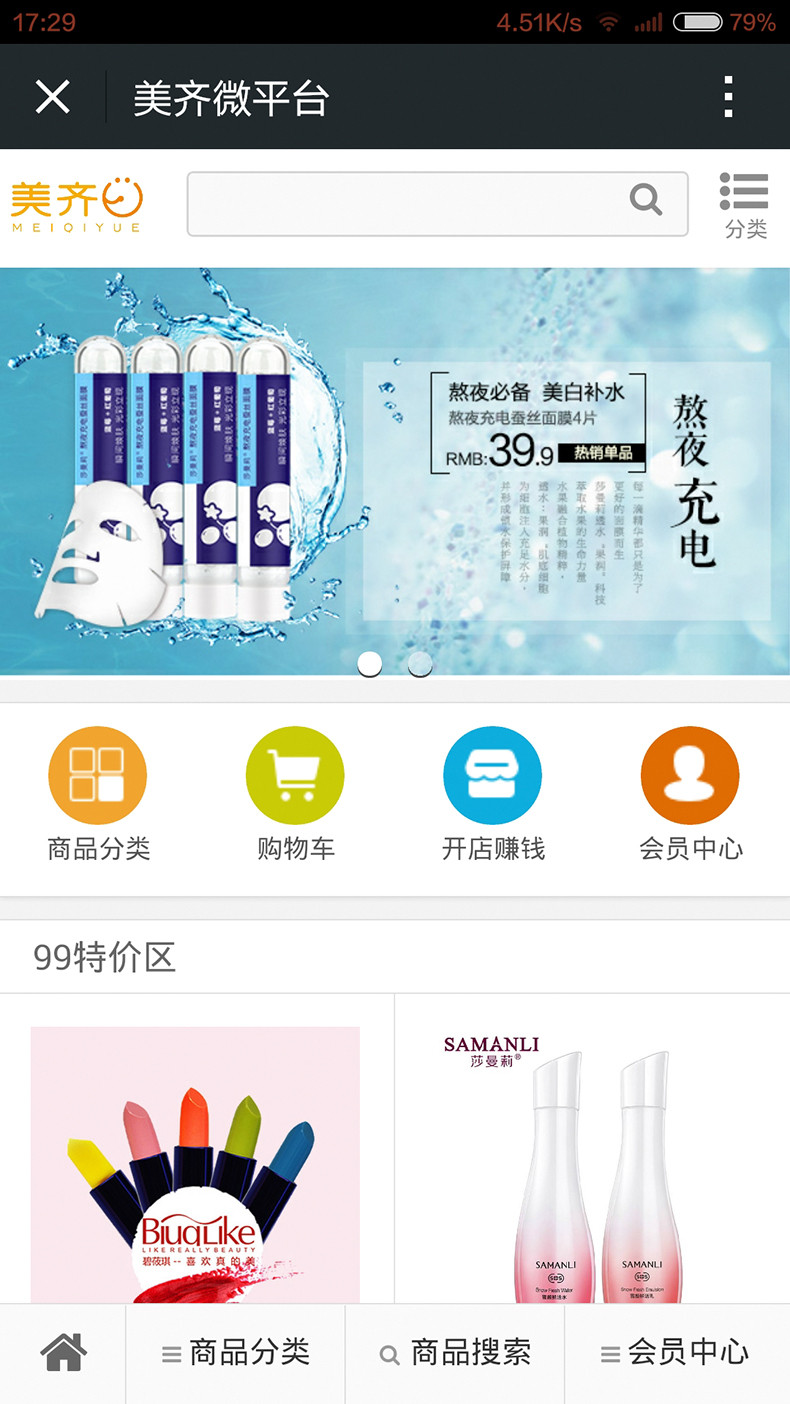Select the orange 商品分类 grid icon

[97, 775]
